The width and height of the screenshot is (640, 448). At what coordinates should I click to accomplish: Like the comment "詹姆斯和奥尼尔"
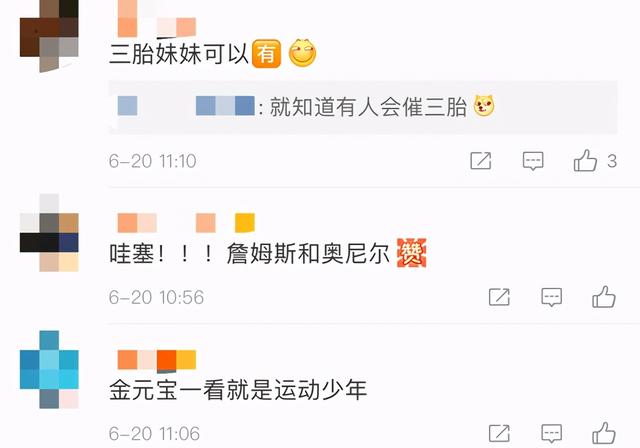pyautogui.click(x=603, y=297)
